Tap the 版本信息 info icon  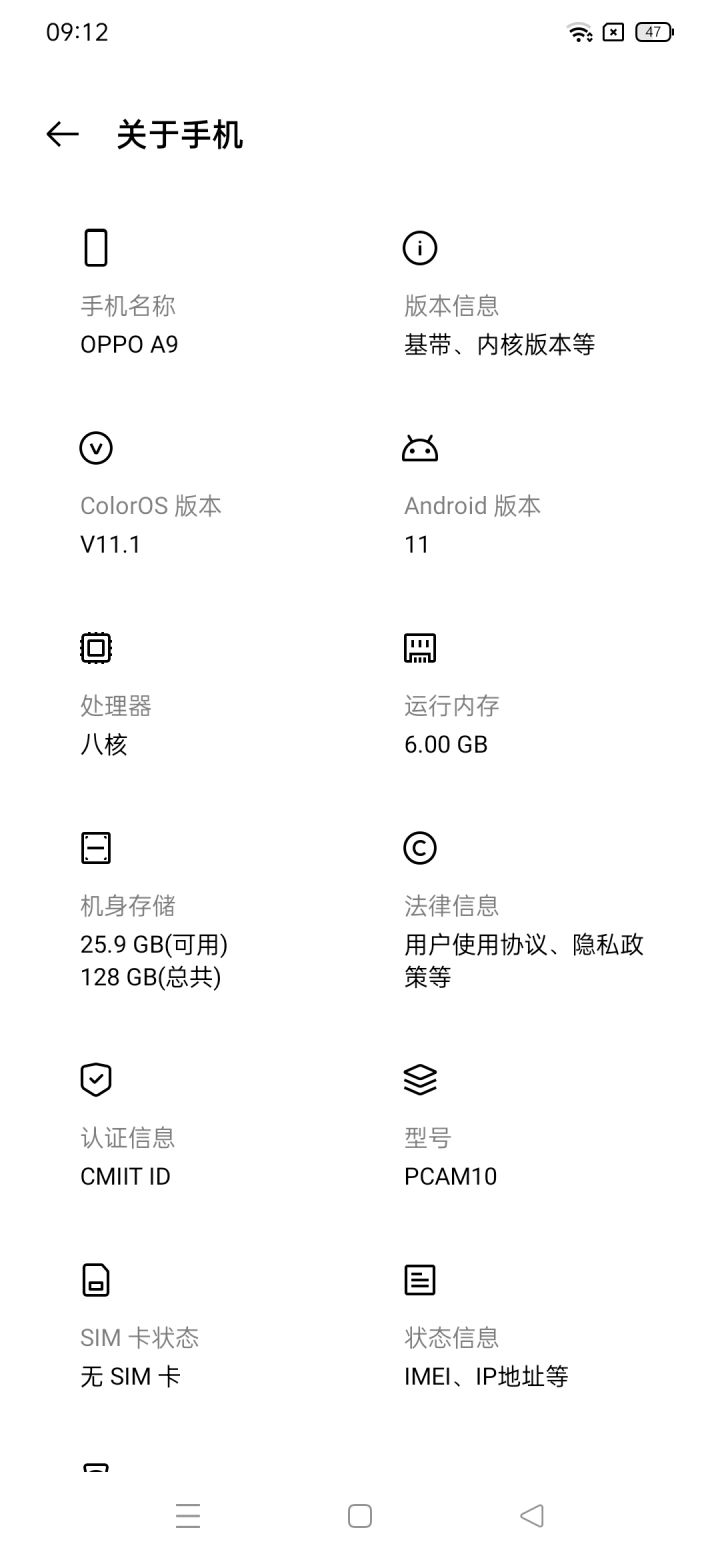coord(420,248)
